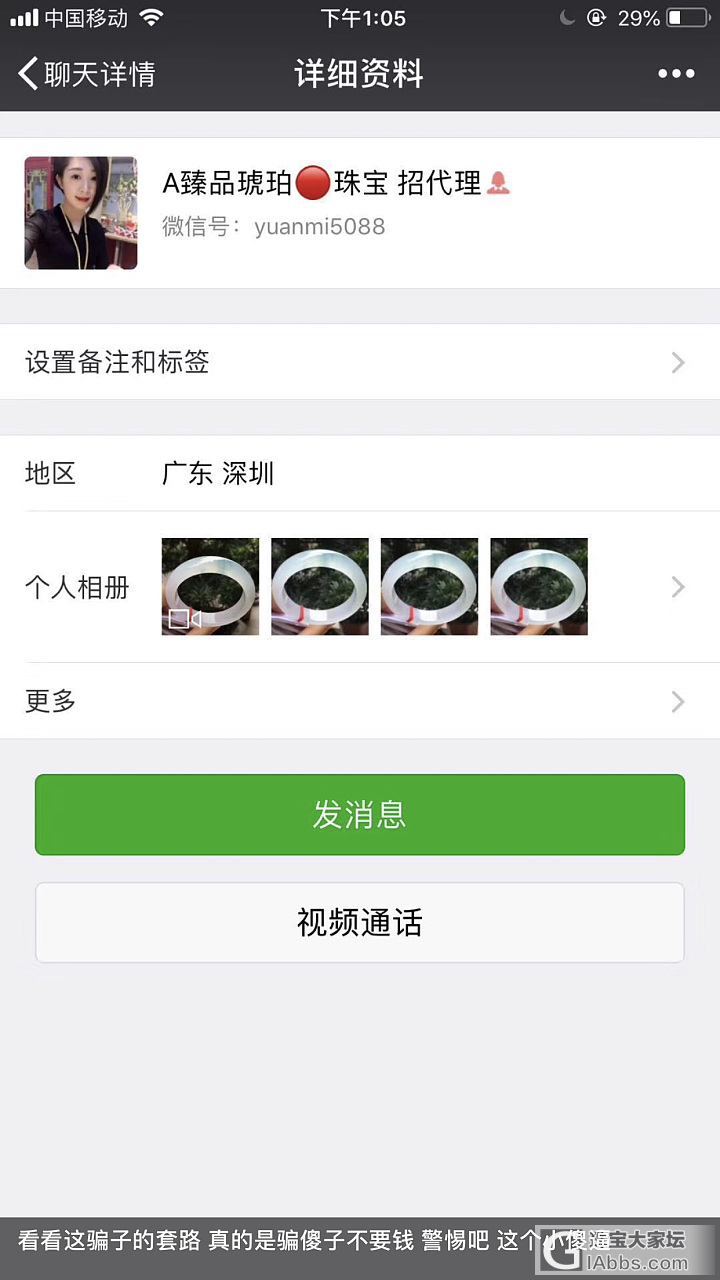Viewport: 720px width, 1280px height.
Task: Tap the green 发消息 button
Action: click(359, 815)
